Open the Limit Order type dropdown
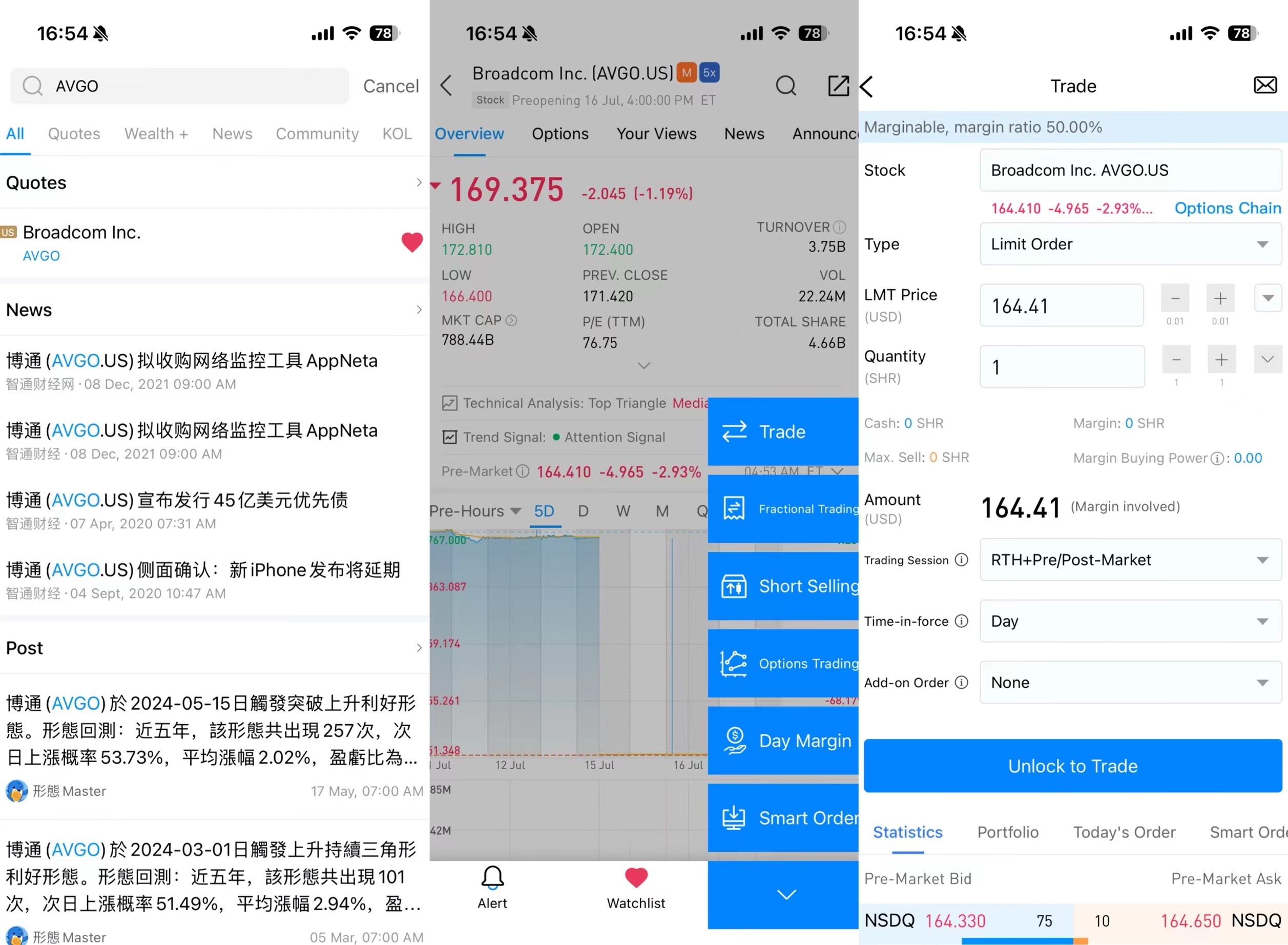 pyautogui.click(x=1130, y=244)
